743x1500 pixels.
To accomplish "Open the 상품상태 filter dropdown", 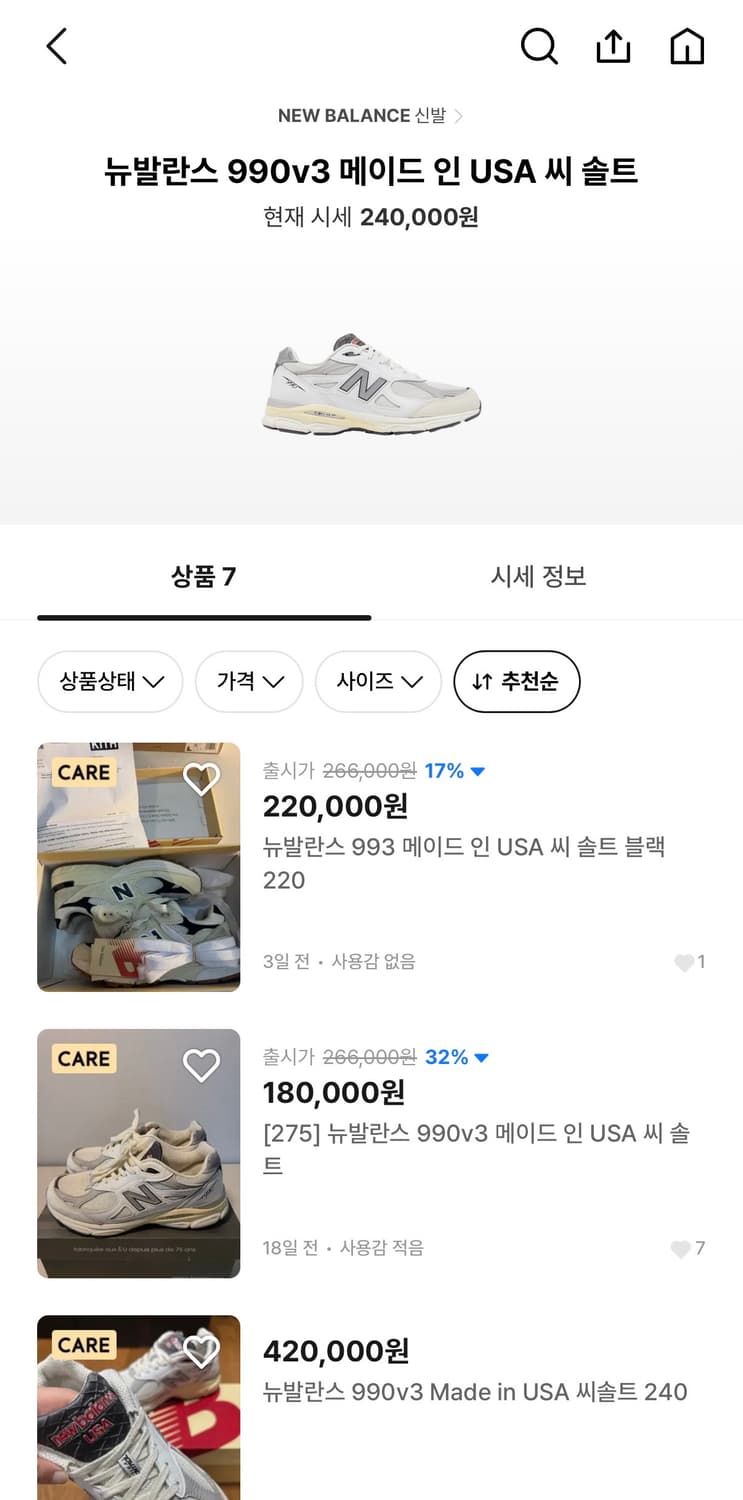I will click(x=110, y=681).
